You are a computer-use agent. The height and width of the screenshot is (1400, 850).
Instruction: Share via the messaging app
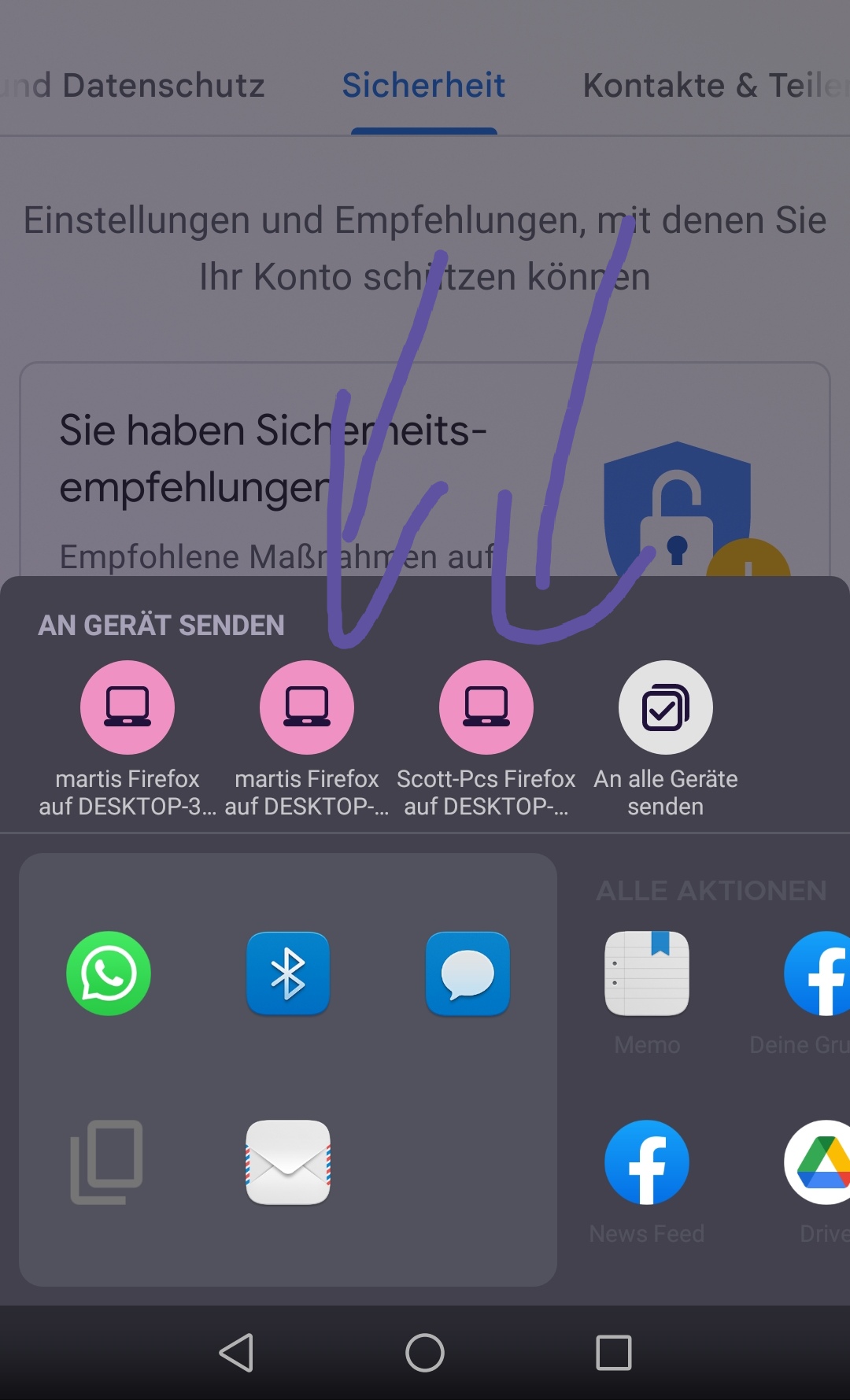[x=468, y=973]
